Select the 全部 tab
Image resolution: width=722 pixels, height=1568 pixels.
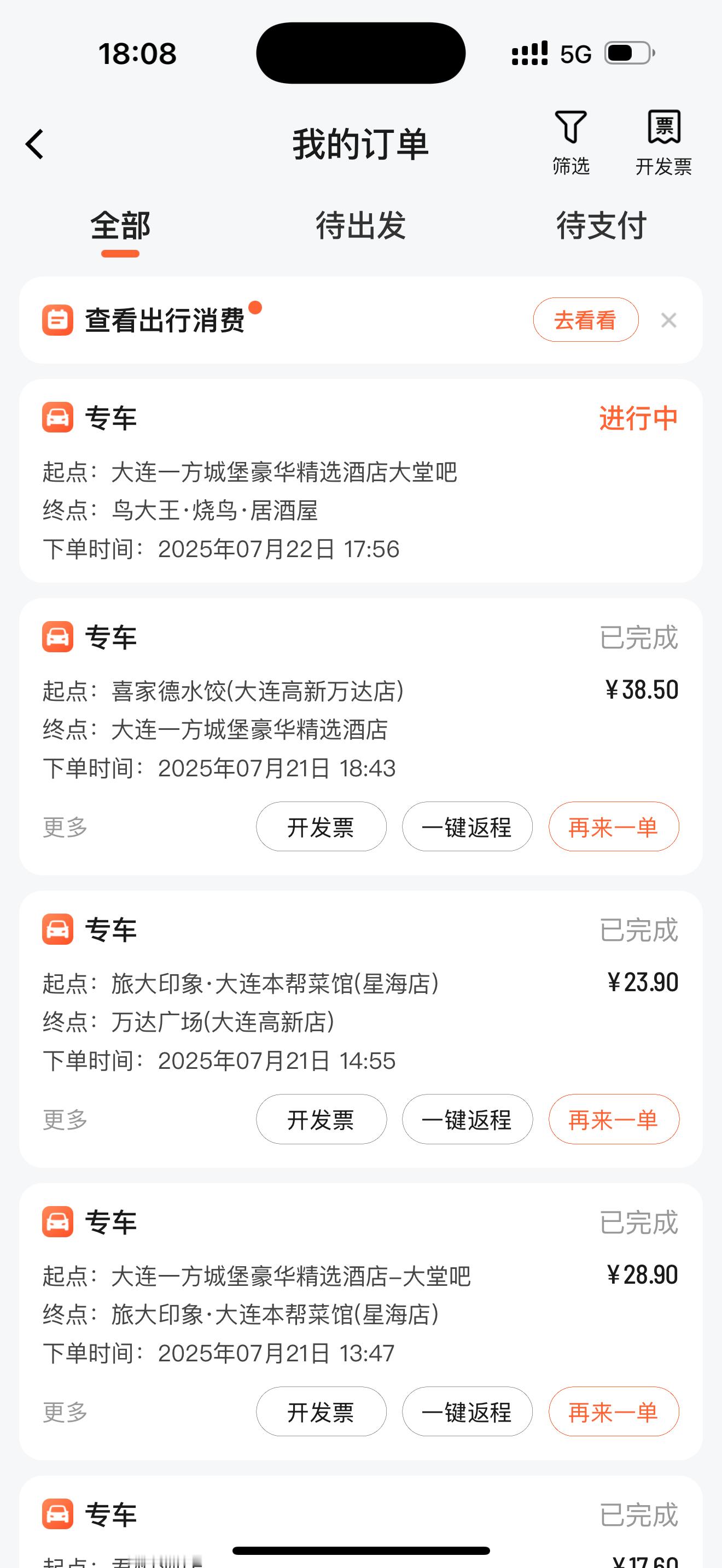tap(120, 226)
